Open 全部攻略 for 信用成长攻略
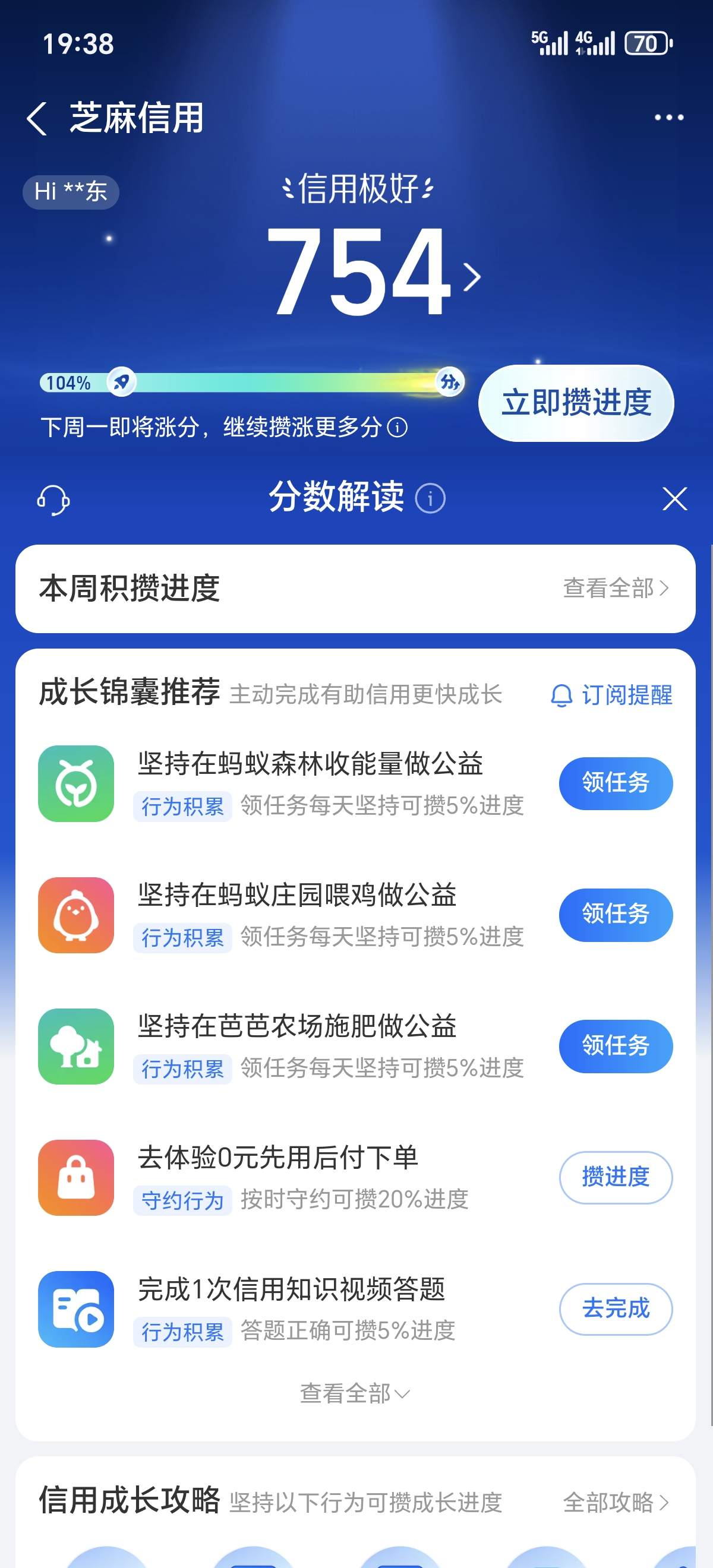This screenshot has height=1568, width=713. (615, 1502)
